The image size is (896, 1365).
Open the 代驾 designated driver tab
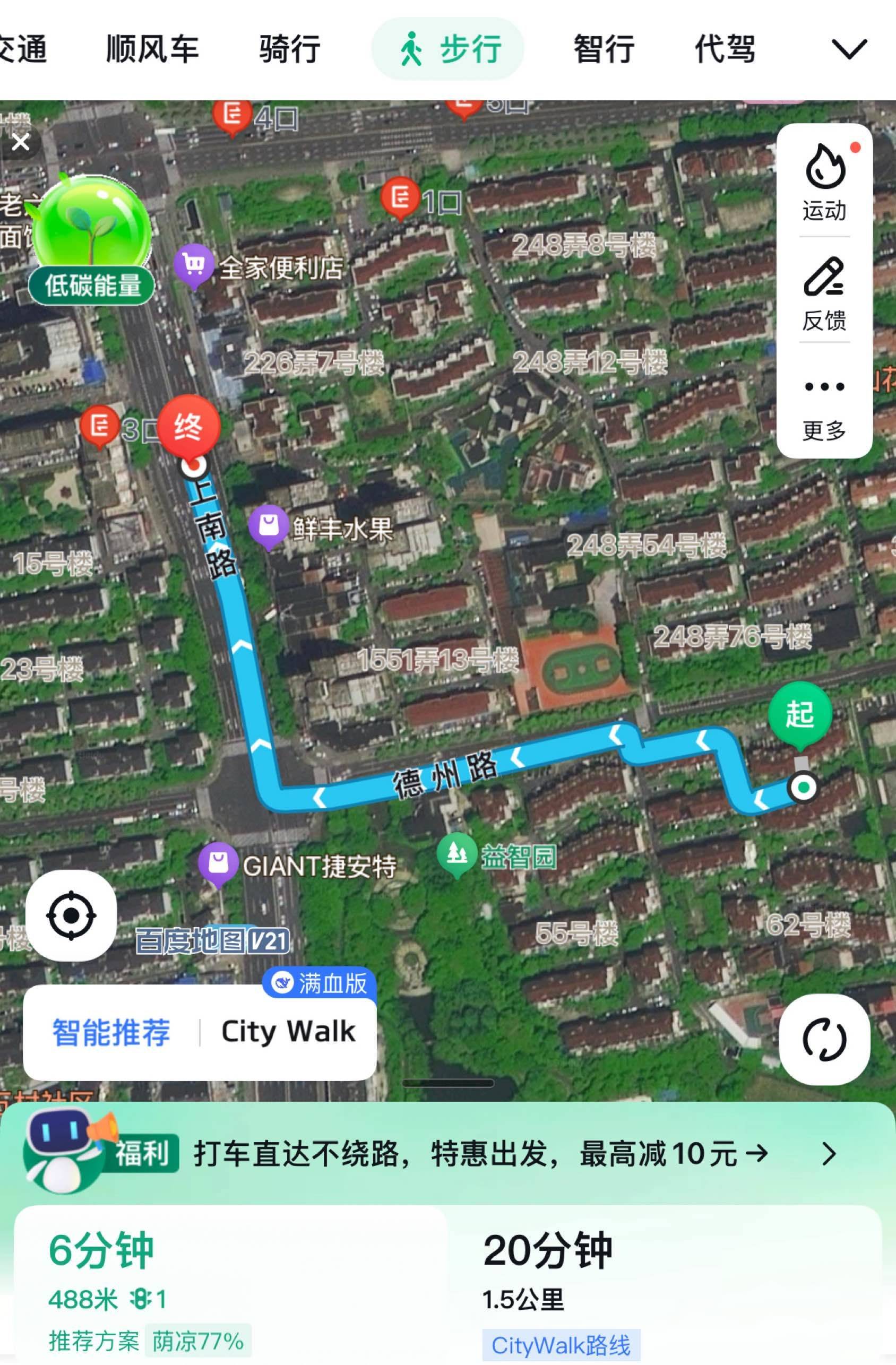pyautogui.click(x=725, y=49)
